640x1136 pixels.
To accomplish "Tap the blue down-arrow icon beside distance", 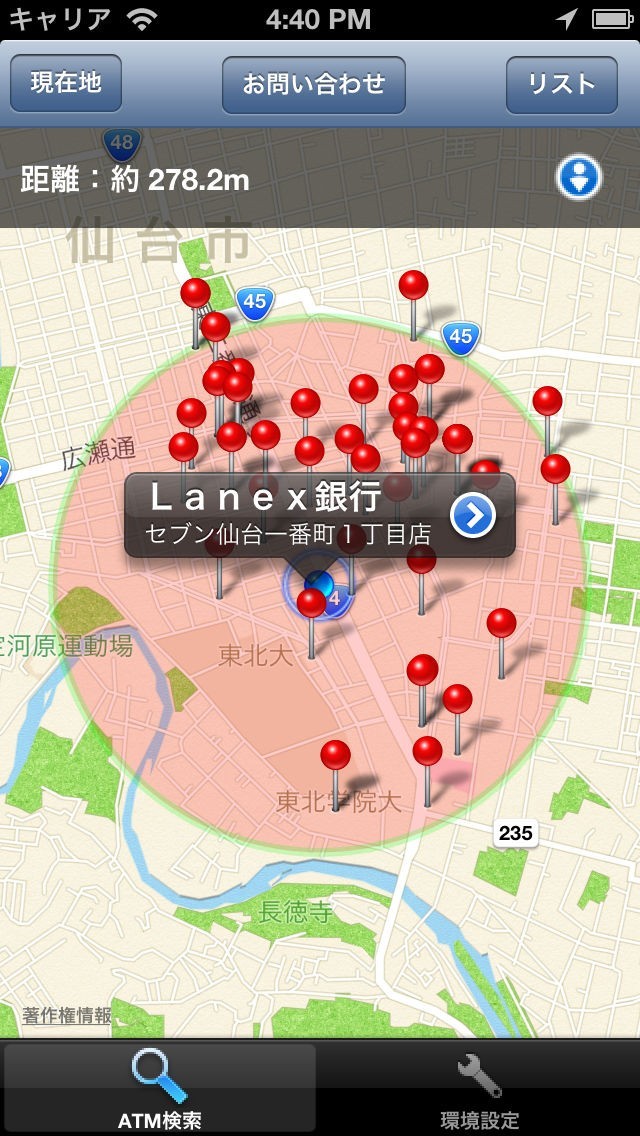I will pos(579,179).
